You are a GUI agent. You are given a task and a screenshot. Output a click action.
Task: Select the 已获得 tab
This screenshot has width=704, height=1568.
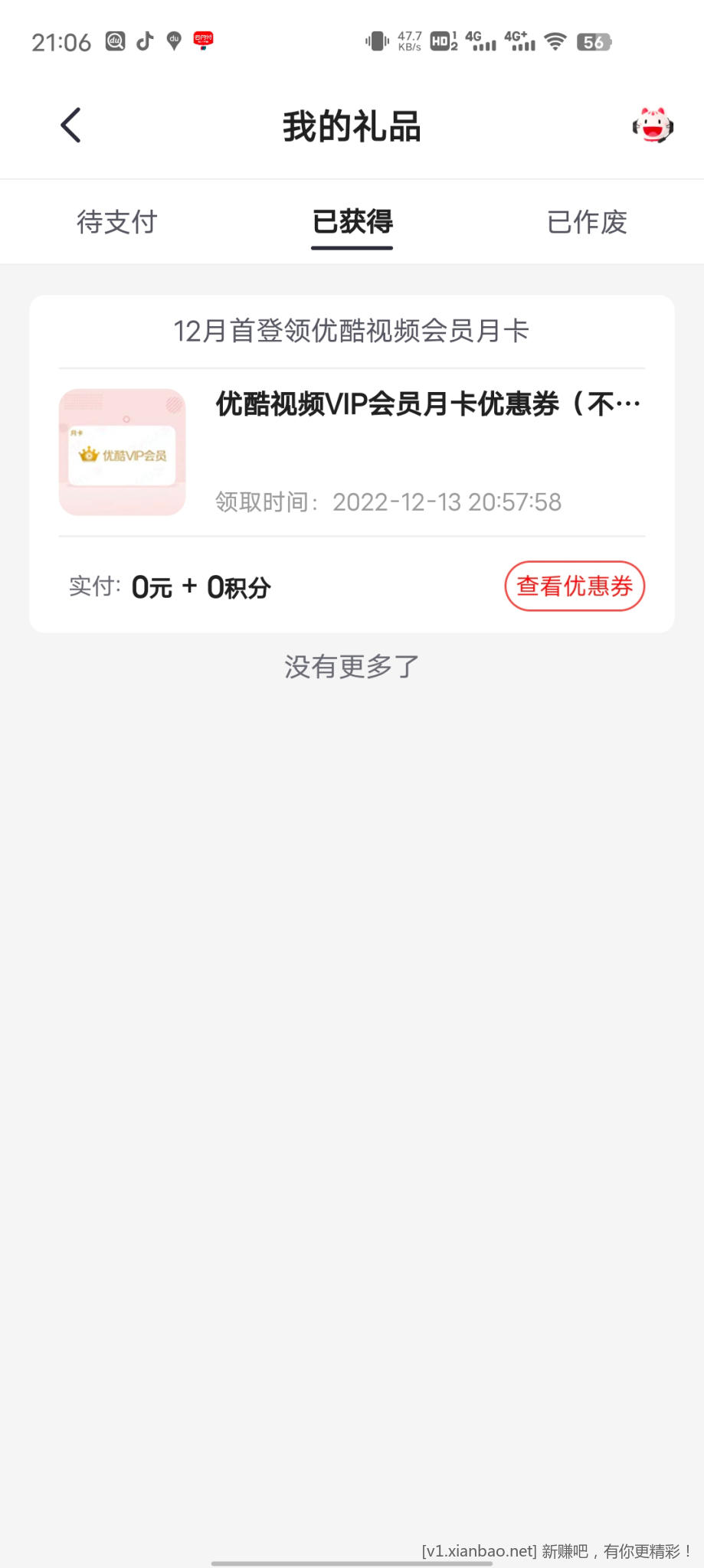[x=352, y=222]
